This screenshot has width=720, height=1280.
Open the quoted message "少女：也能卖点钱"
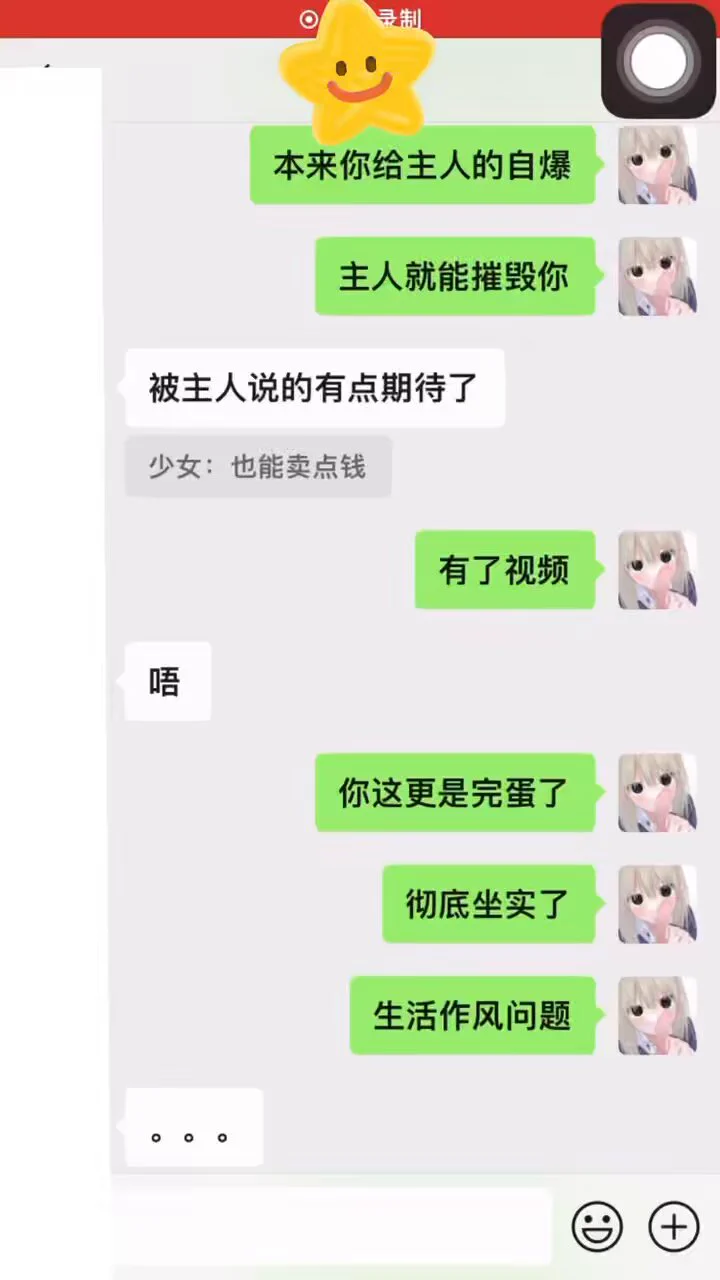(258, 467)
